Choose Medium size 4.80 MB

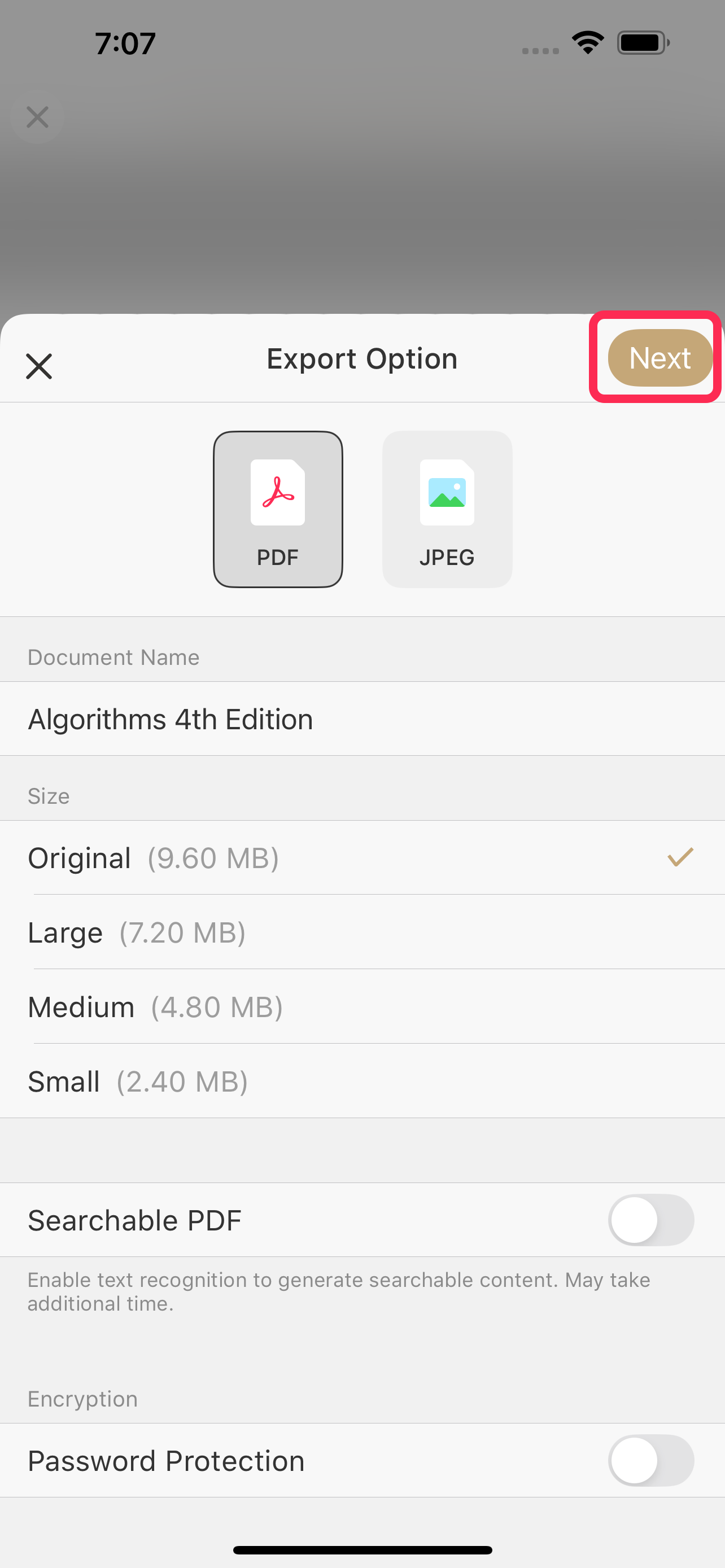pyautogui.click(x=362, y=1007)
